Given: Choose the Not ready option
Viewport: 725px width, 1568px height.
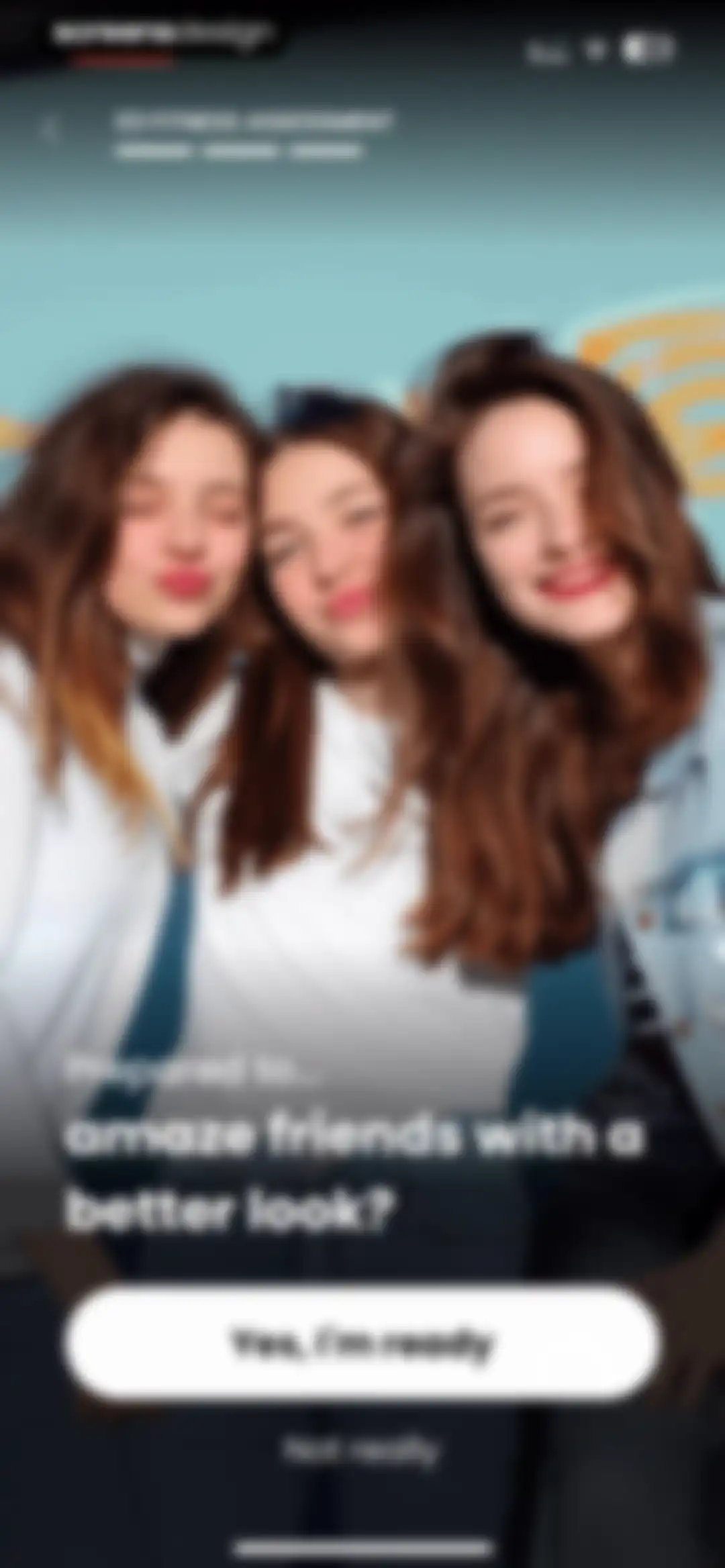Looking at the screenshot, I should point(361,1450).
